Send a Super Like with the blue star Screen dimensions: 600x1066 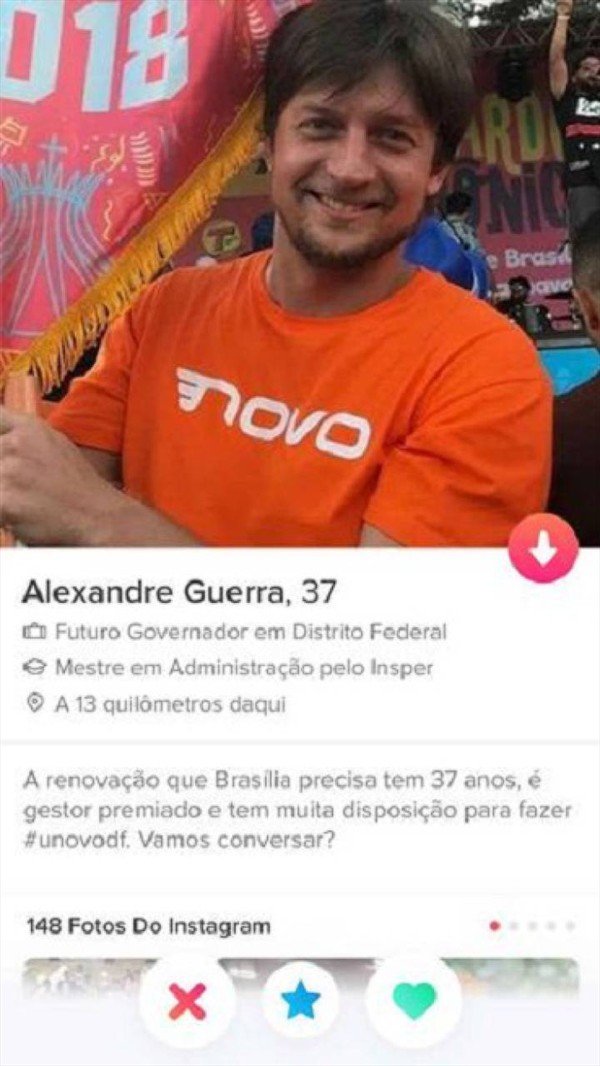[300, 1001]
